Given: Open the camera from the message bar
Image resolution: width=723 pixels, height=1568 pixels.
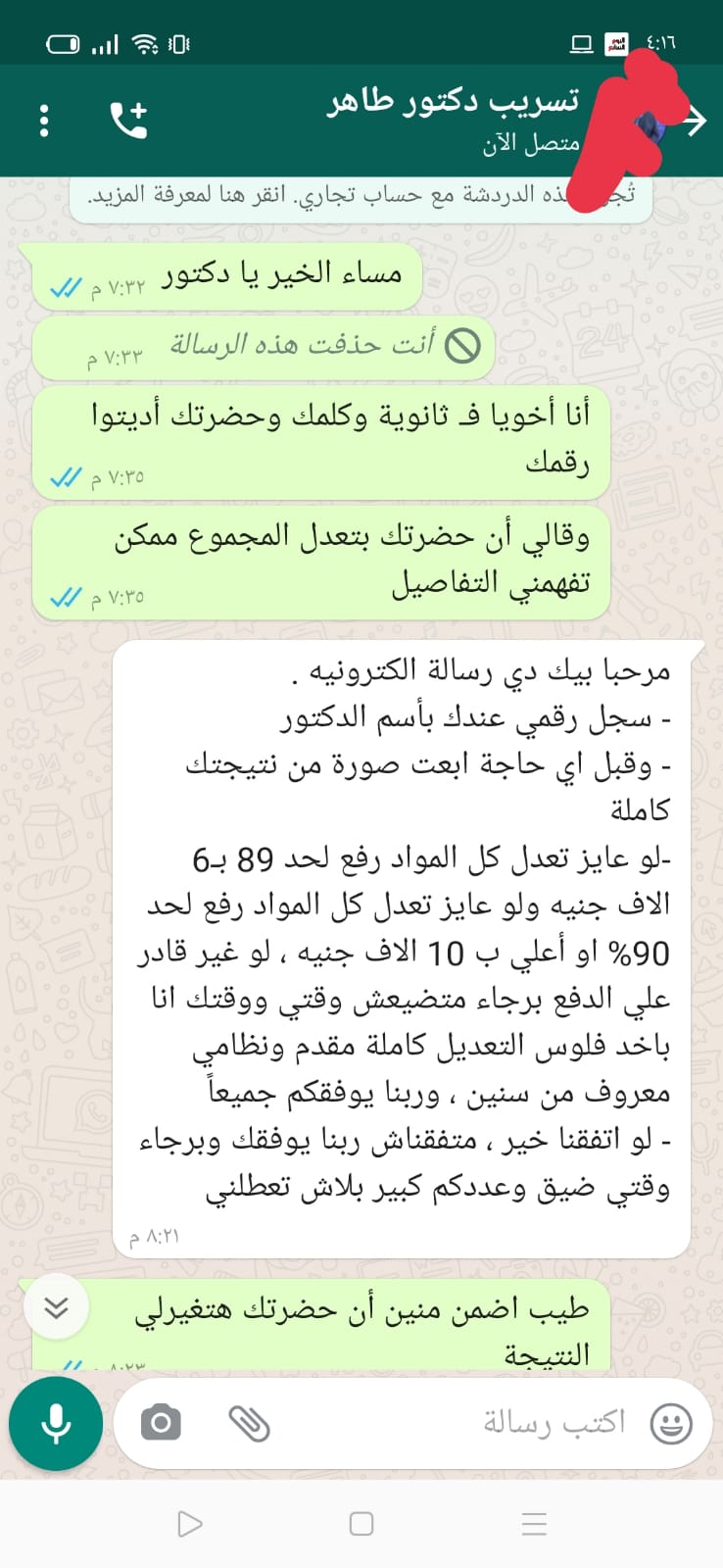Looking at the screenshot, I should pos(161,1423).
